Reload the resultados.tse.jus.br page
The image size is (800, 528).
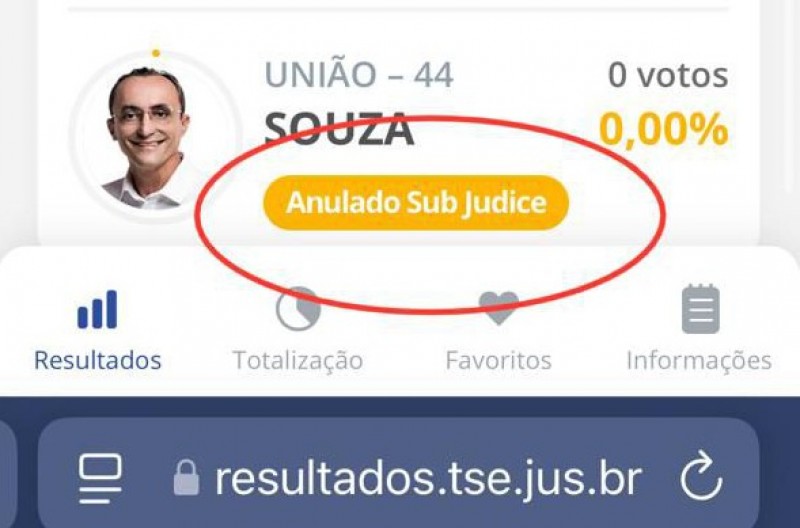(701, 477)
